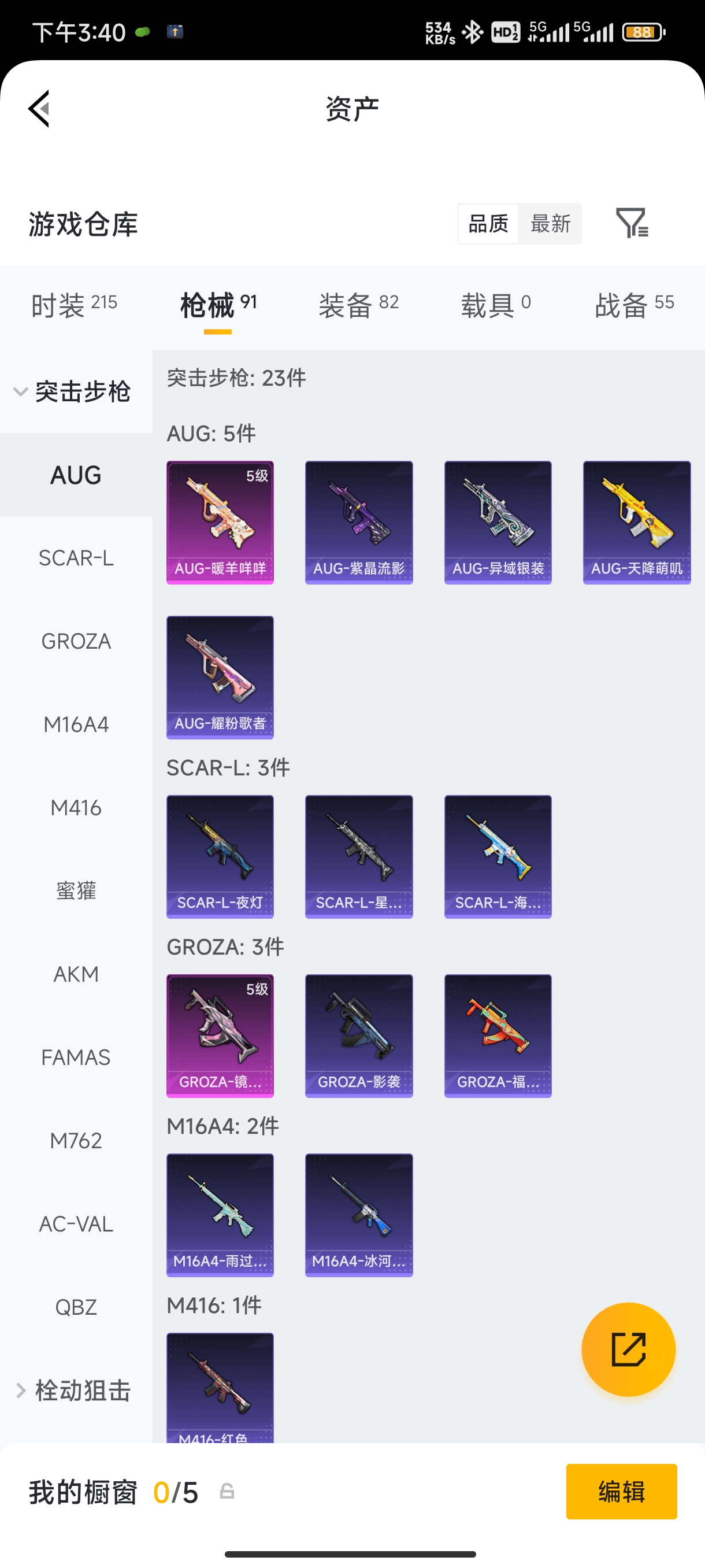Image resolution: width=705 pixels, height=1568 pixels.
Task: Select M762 in the sidebar
Action: (x=76, y=1141)
